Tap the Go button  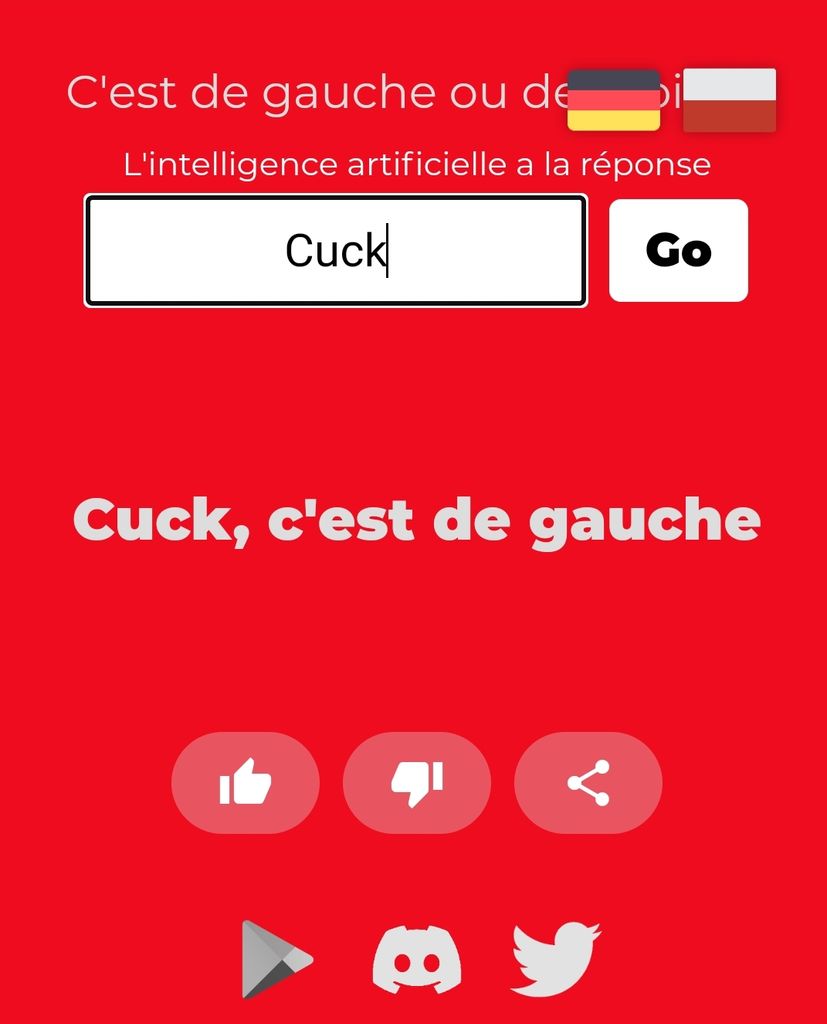tap(678, 250)
